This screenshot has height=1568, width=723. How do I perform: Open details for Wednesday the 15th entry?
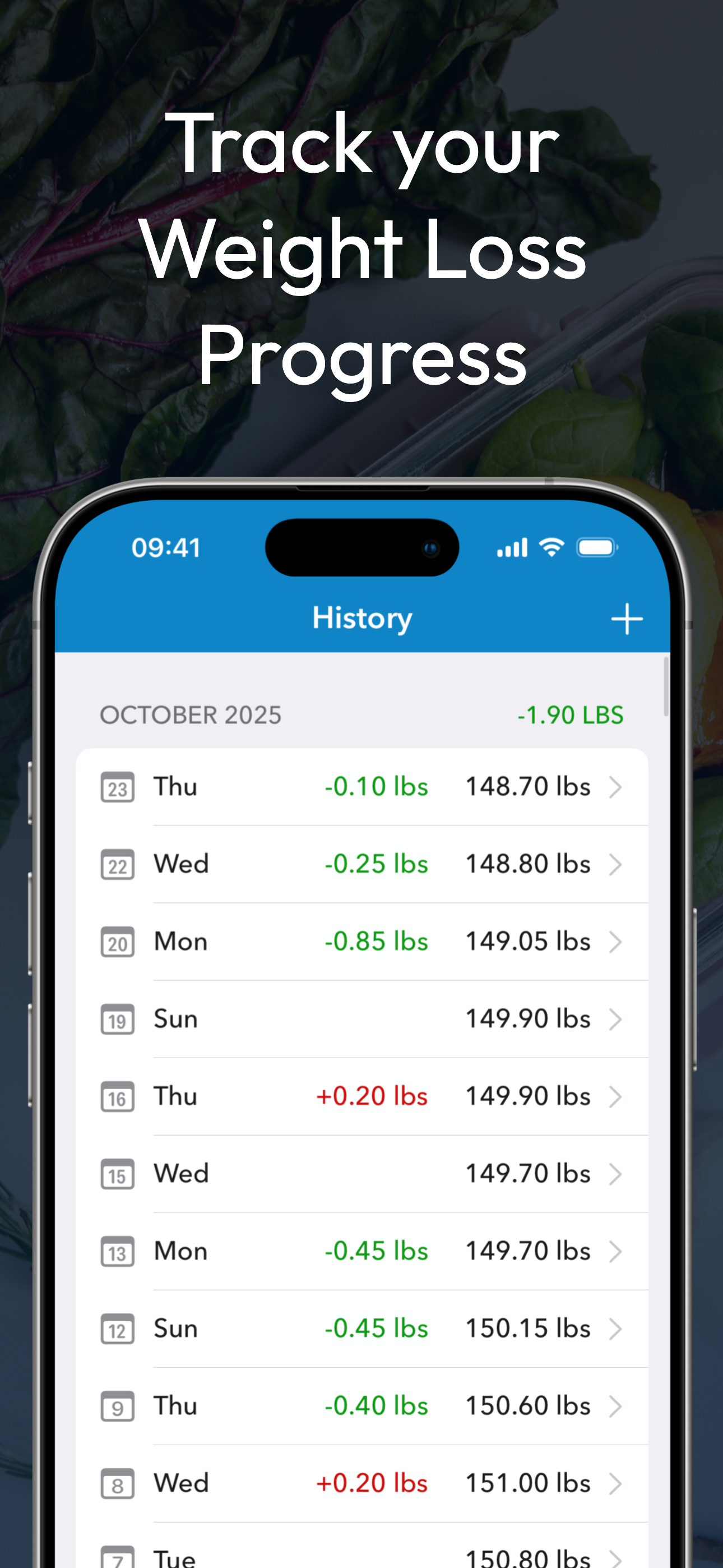click(616, 1173)
